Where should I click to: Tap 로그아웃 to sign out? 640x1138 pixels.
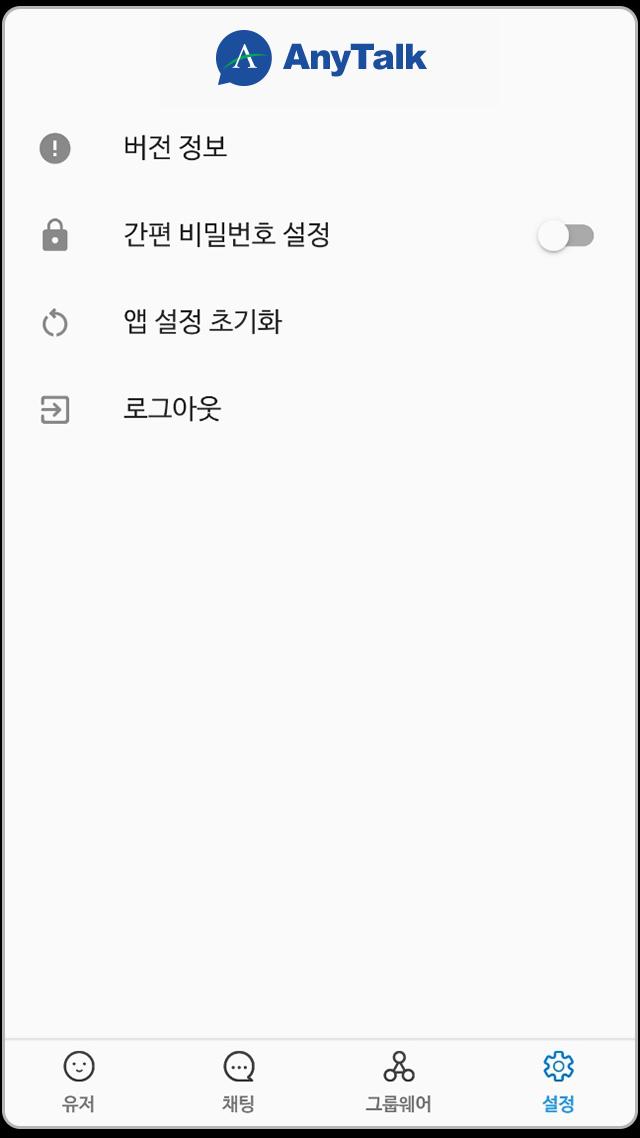pyautogui.click(x=319, y=409)
